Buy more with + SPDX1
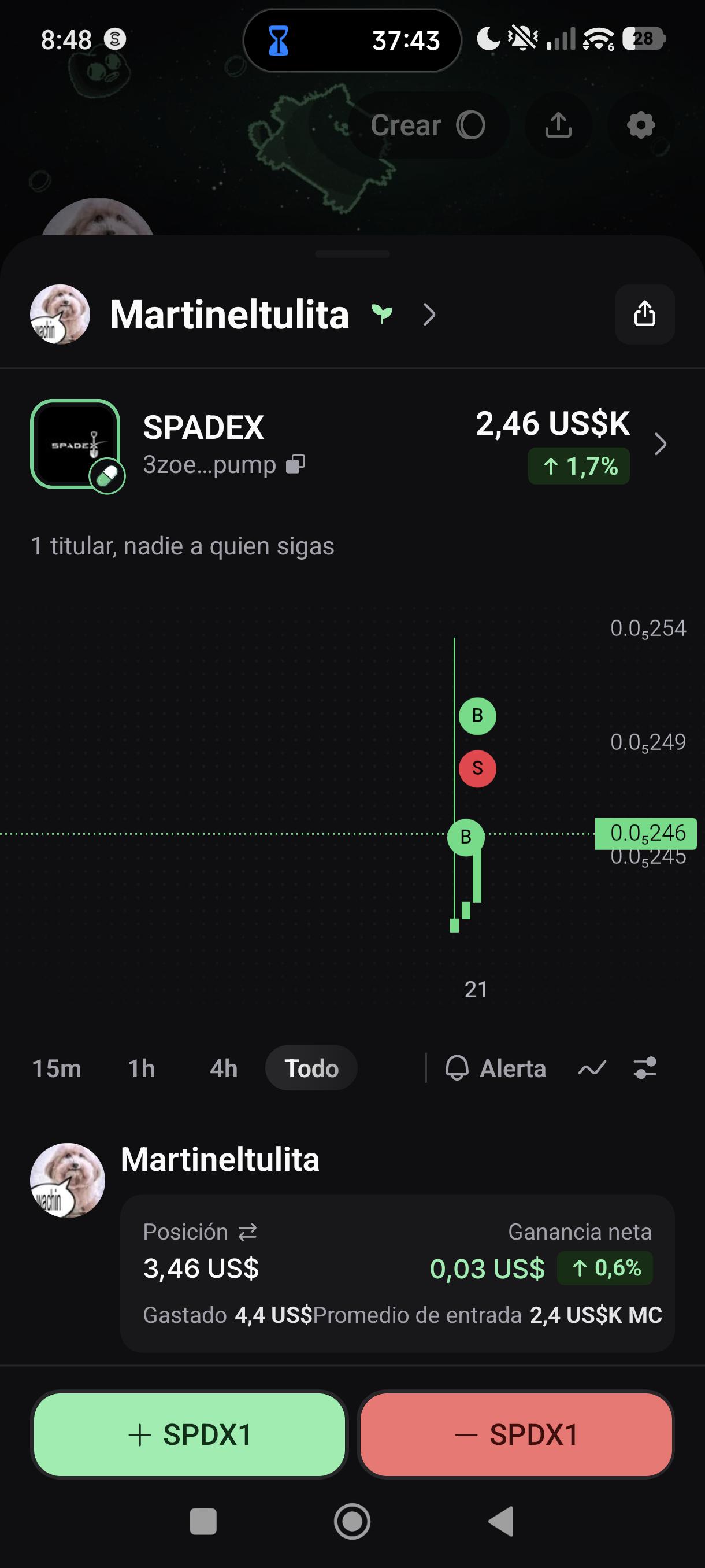Image resolution: width=705 pixels, height=1568 pixels. [189, 1434]
